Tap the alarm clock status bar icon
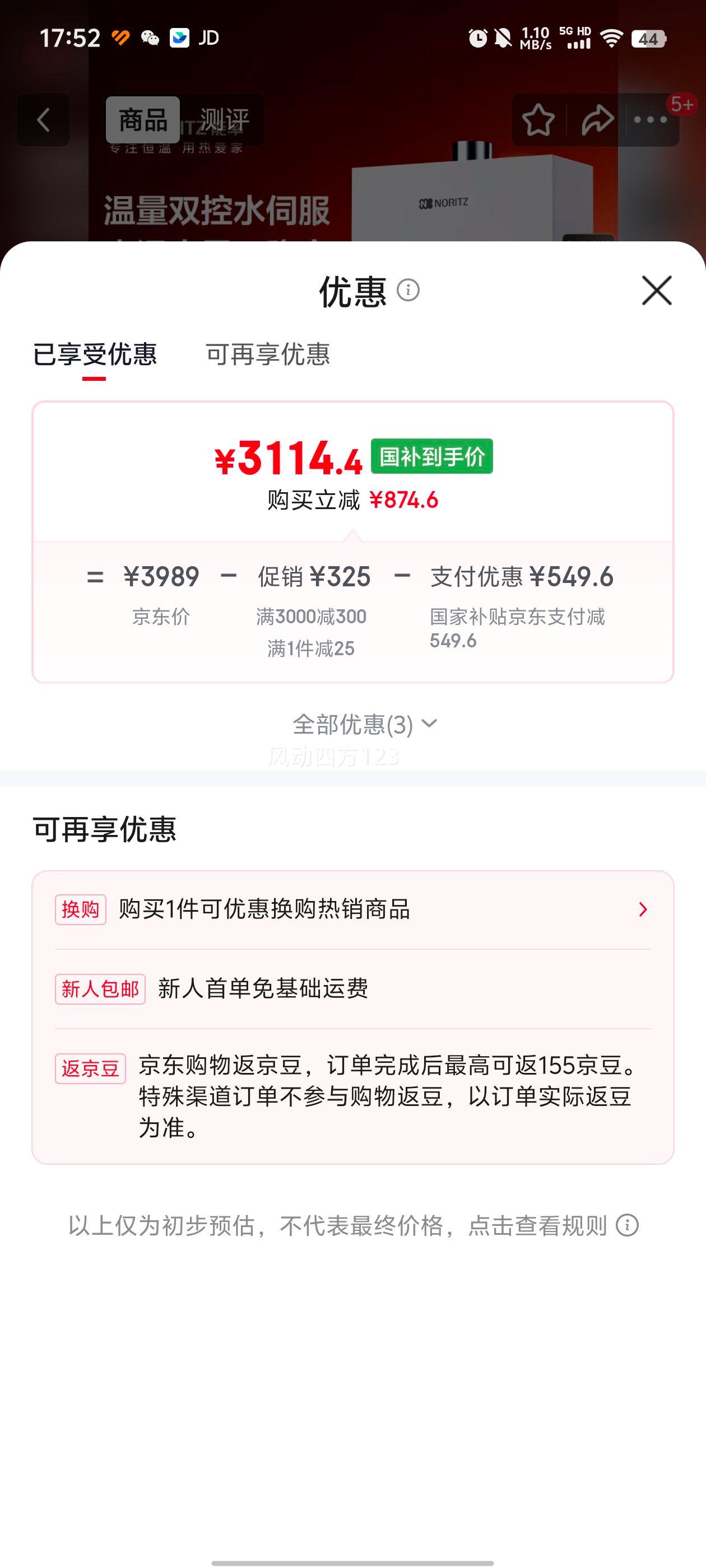The image size is (706, 1568). pos(477,38)
